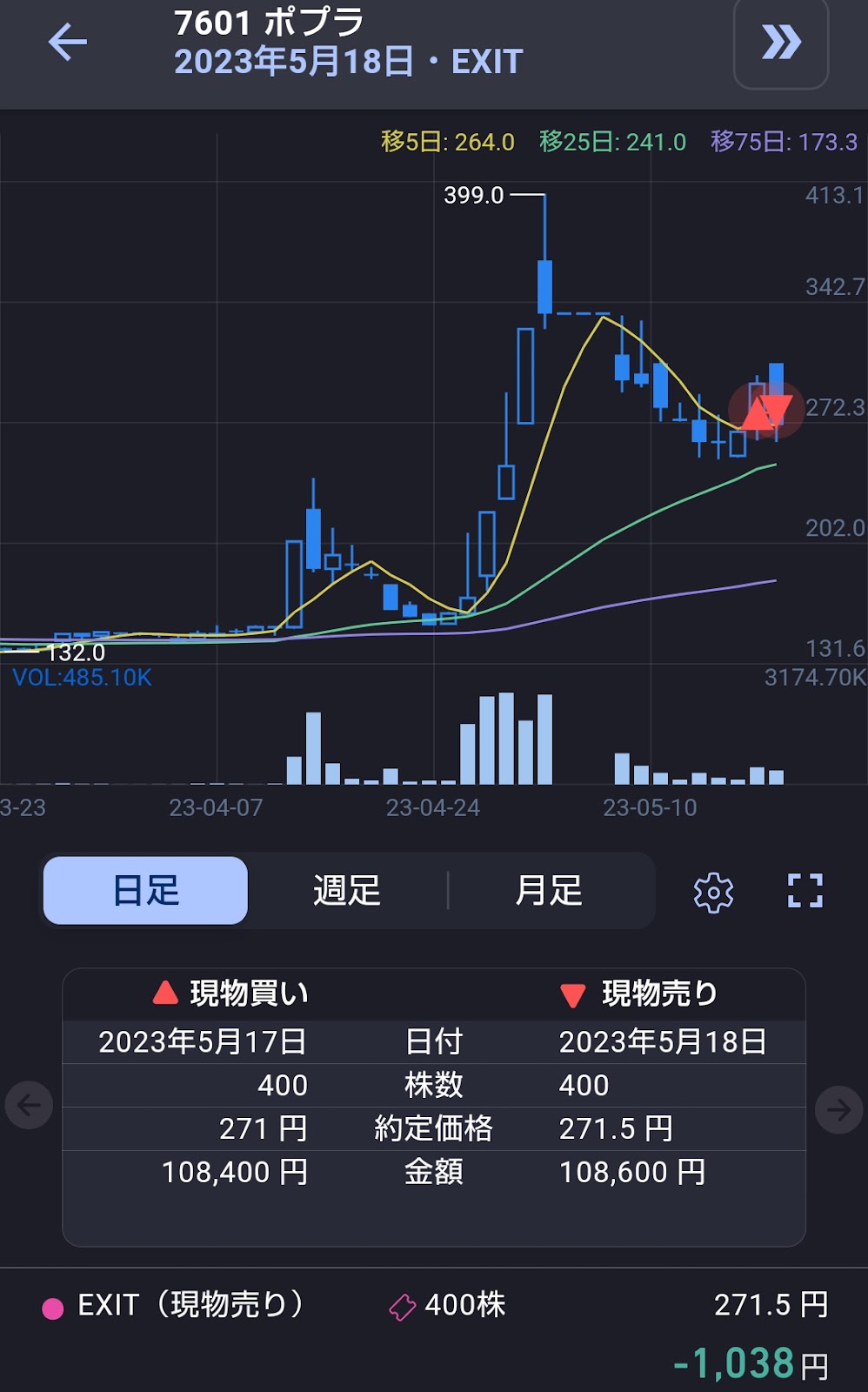Skip forward with the double-chevron button
The height and width of the screenshot is (1392, 868).
click(x=780, y=42)
